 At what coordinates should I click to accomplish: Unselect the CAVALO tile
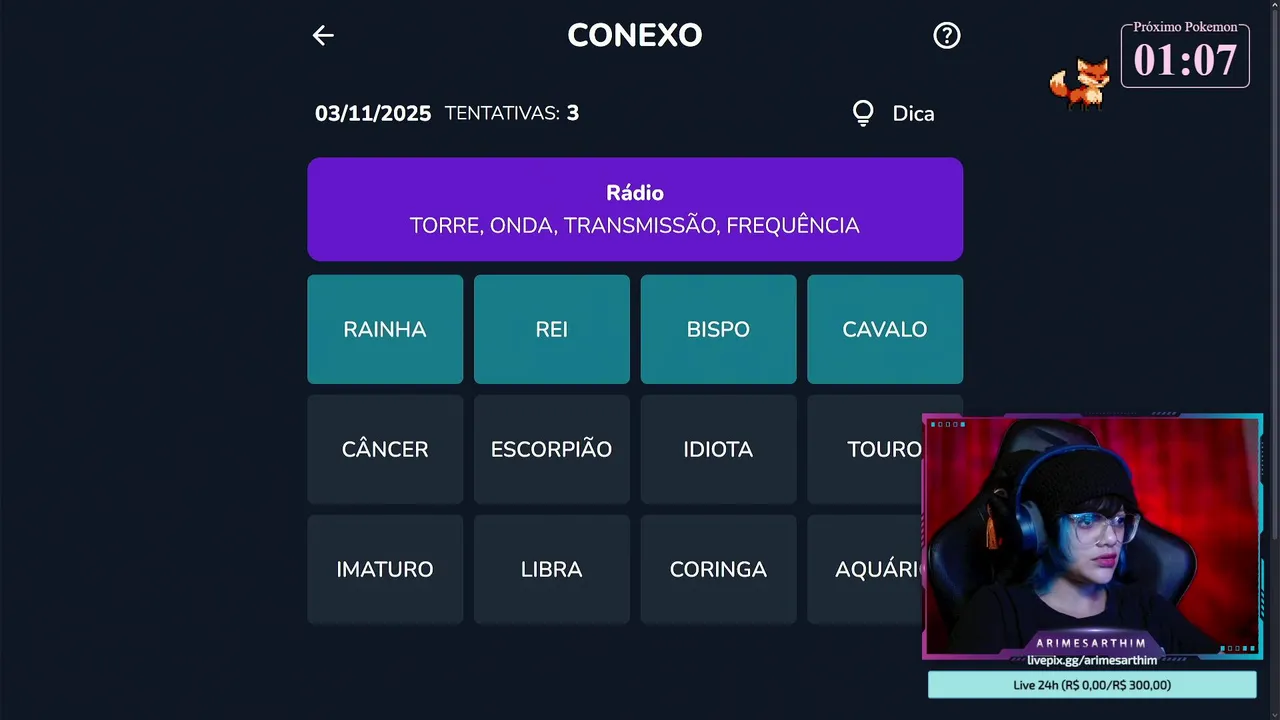[885, 329]
